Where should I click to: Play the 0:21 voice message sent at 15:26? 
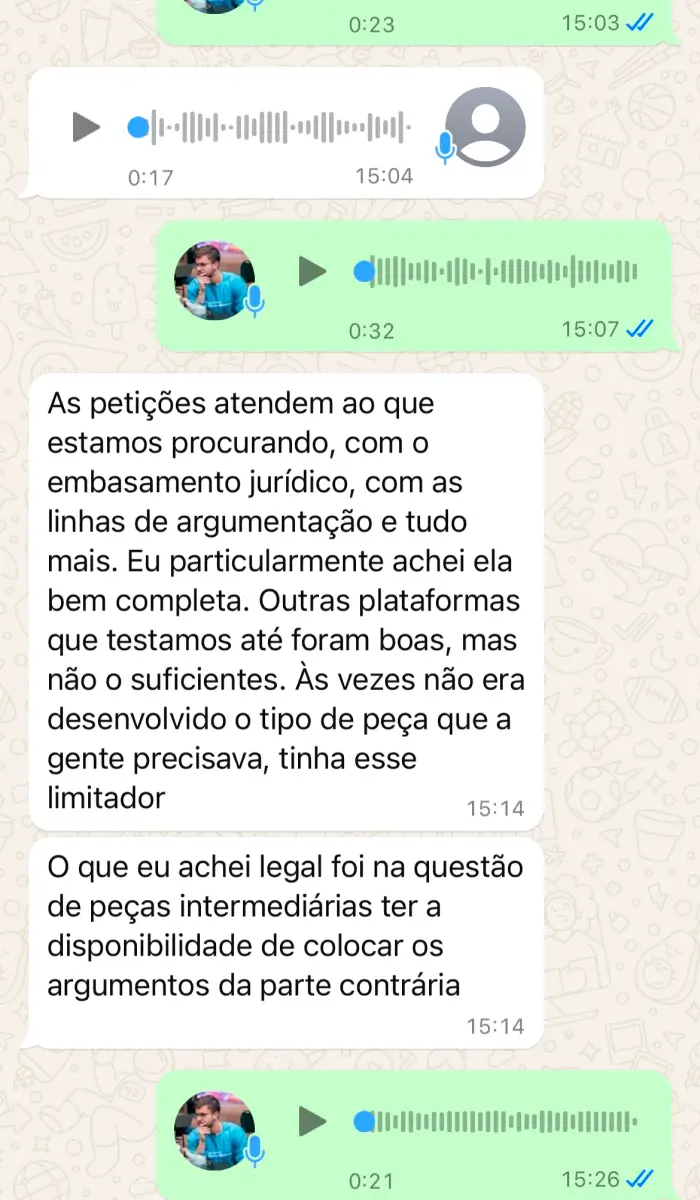pos(313,1121)
